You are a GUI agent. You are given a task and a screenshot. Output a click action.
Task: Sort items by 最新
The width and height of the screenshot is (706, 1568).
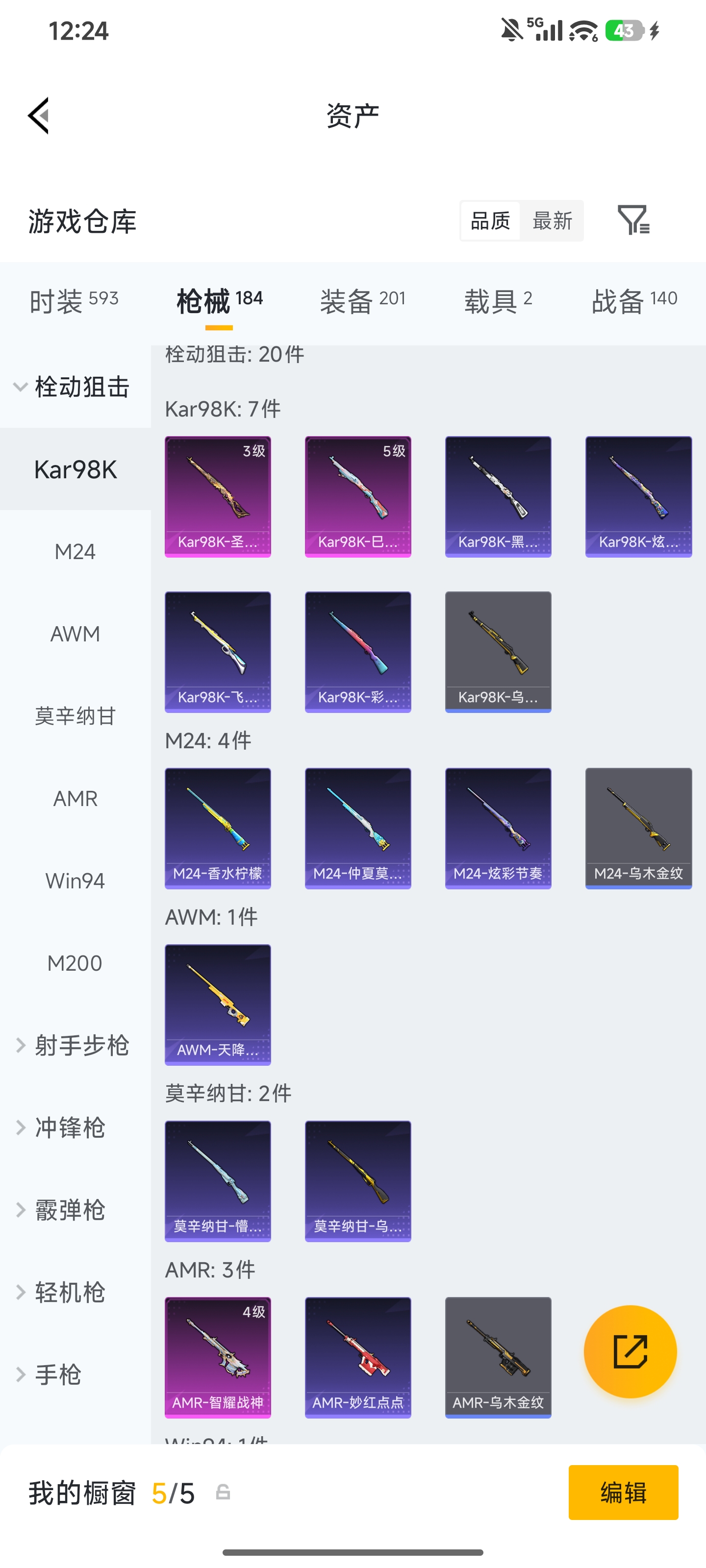coord(552,220)
